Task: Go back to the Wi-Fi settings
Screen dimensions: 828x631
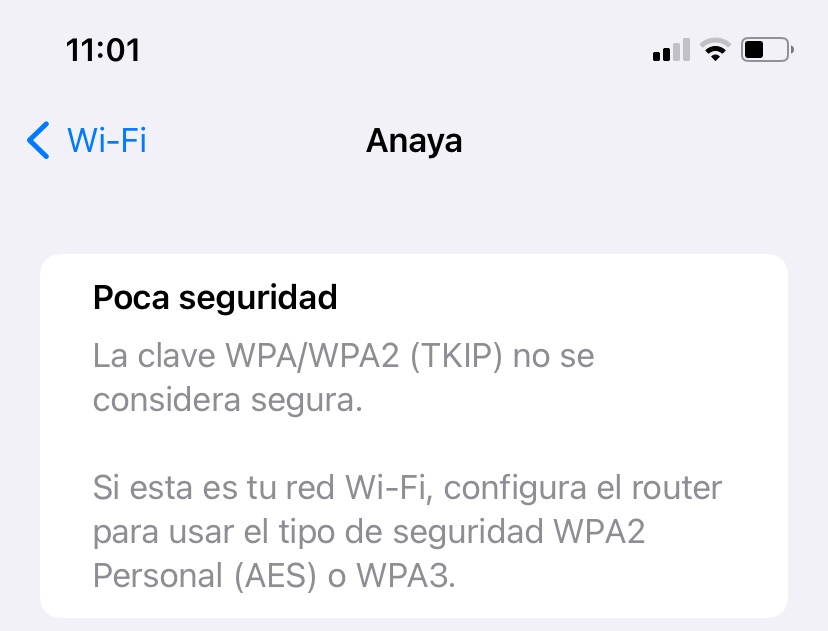Action: pyautogui.click(x=87, y=140)
